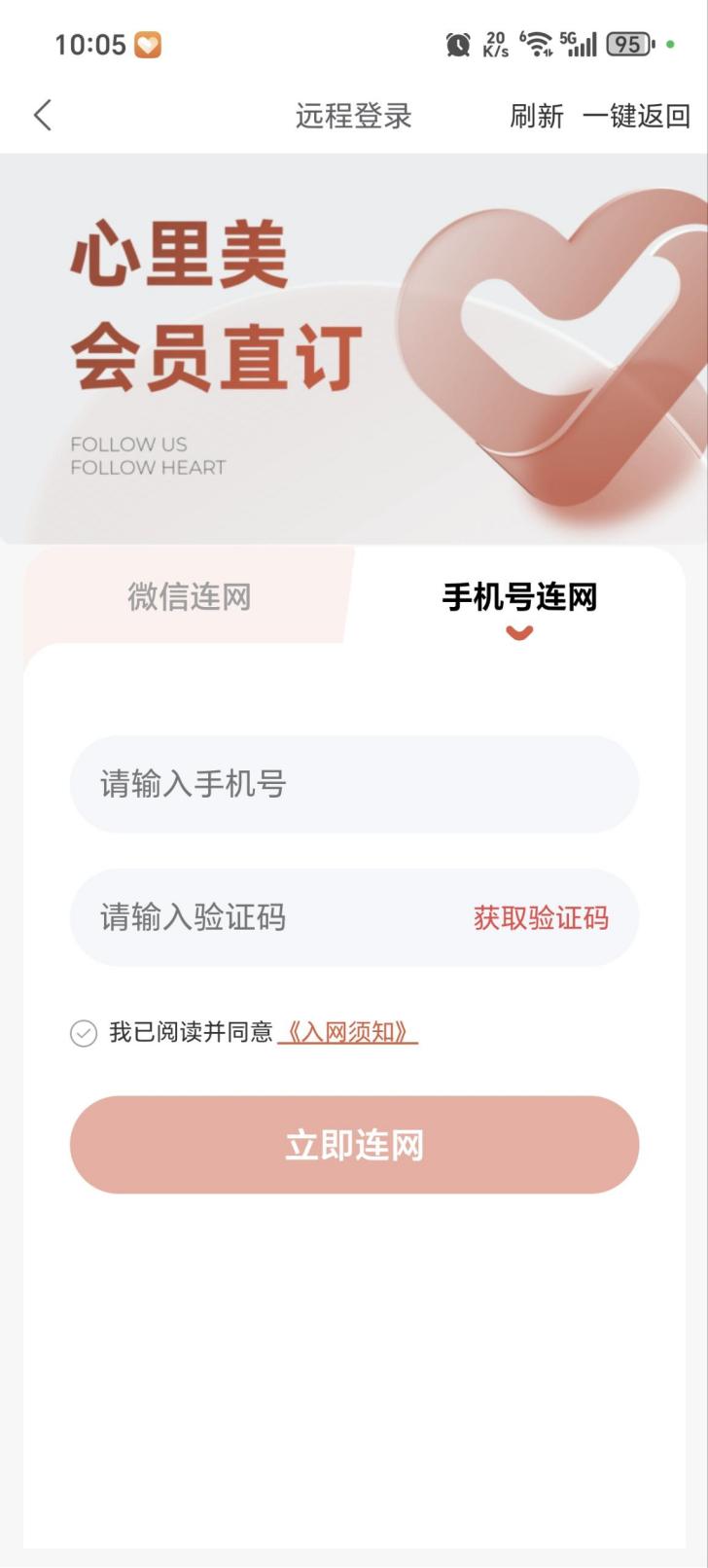The image size is (708, 1568).
Task: Select the 手机号连网 tab
Action: coord(519,596)
